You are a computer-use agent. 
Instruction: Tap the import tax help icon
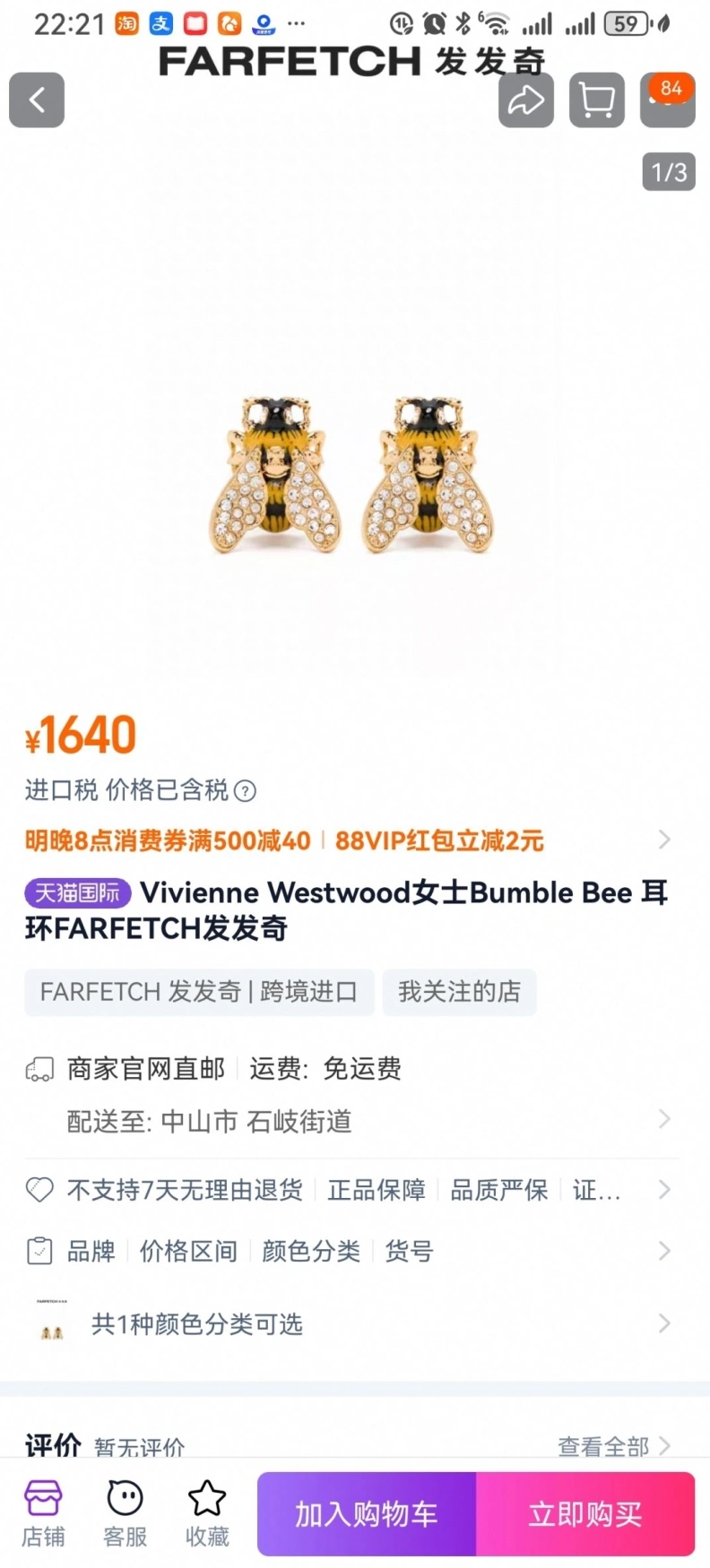pos(245,790)
